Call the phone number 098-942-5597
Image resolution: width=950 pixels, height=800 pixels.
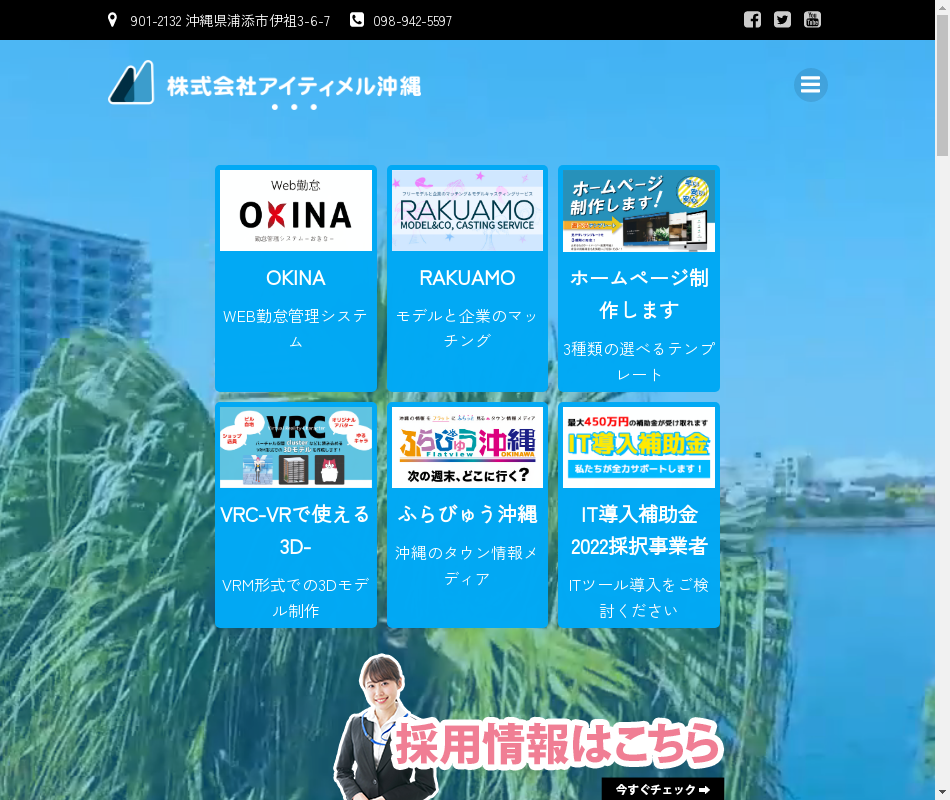point(411,21)
